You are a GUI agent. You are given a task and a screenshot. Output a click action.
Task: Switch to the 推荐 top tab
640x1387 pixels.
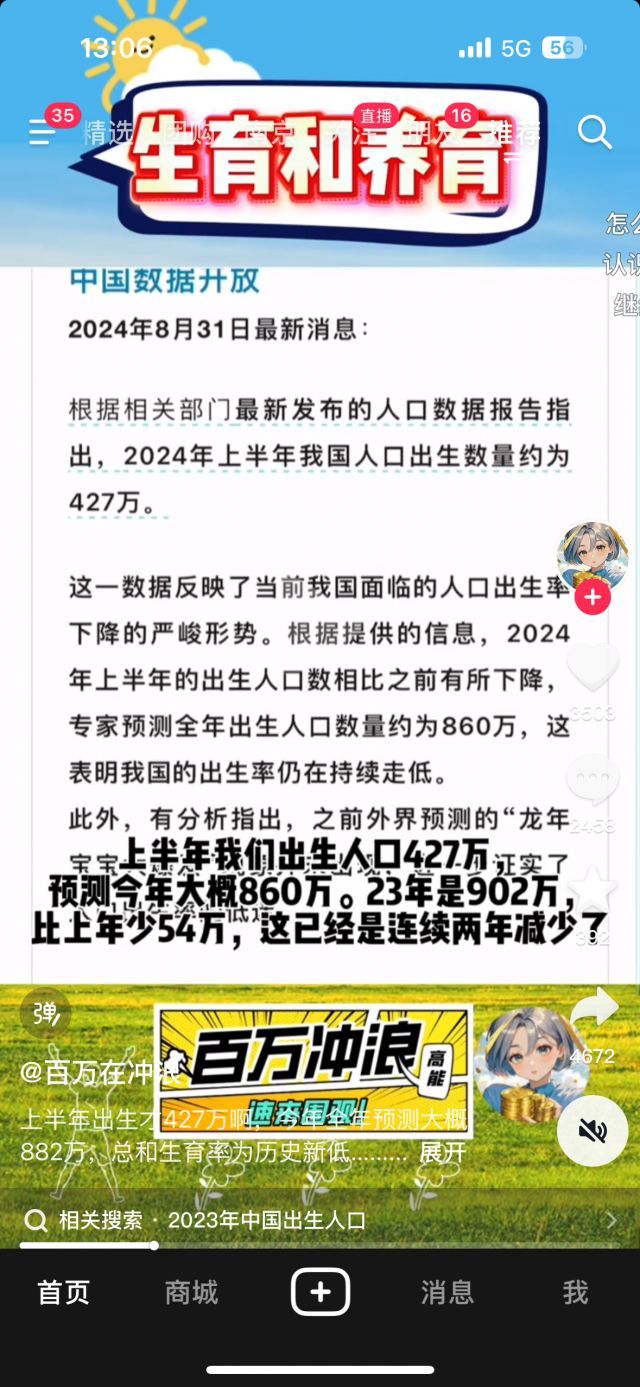pyautogui.click(x=515, y=133)
